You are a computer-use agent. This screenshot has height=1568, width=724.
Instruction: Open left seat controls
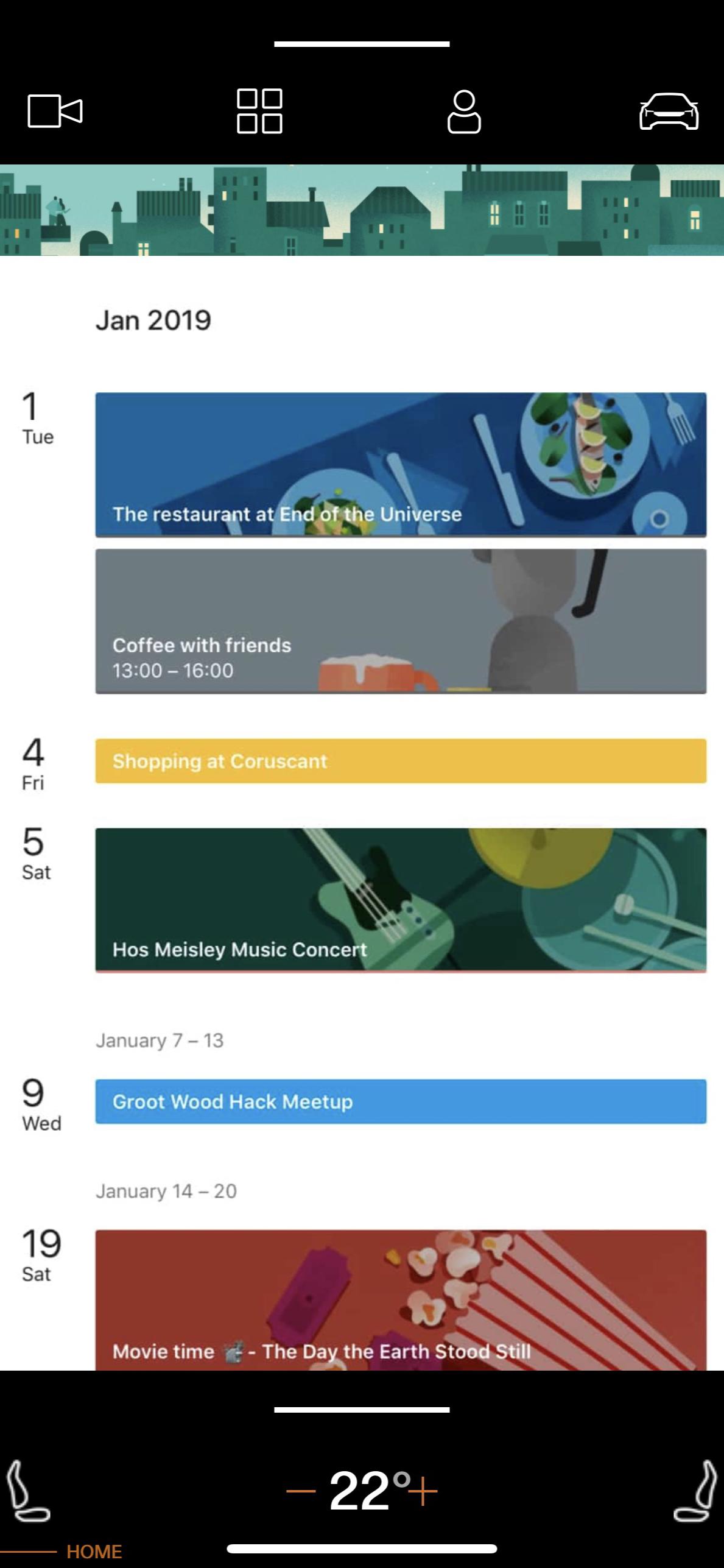click(x=27, y=1491)
